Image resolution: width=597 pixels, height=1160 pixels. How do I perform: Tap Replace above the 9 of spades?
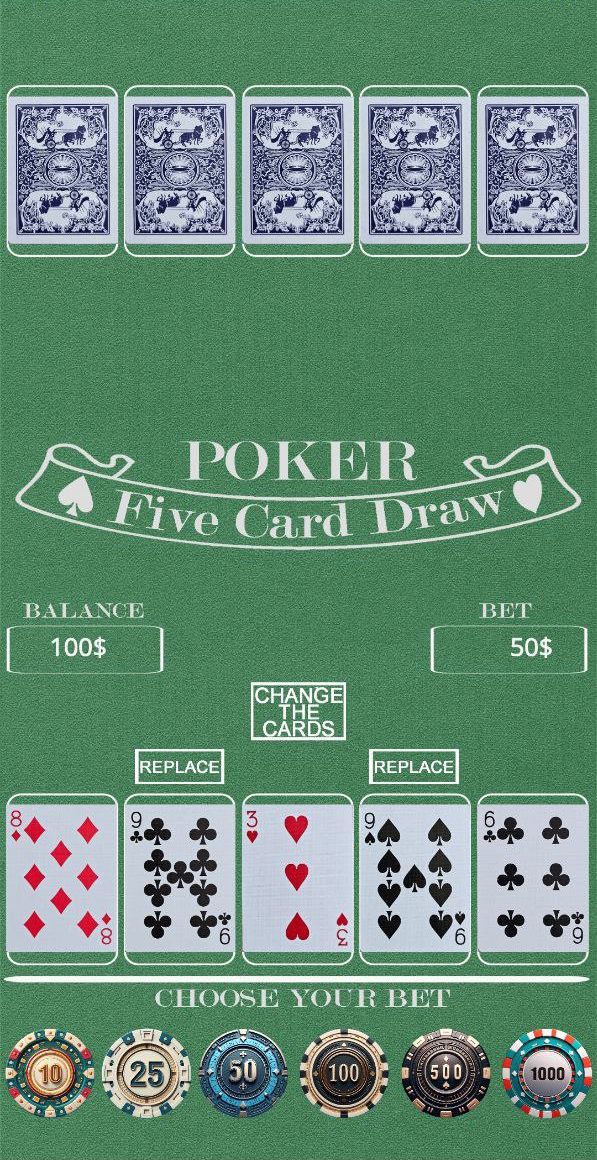pos(414,766)
